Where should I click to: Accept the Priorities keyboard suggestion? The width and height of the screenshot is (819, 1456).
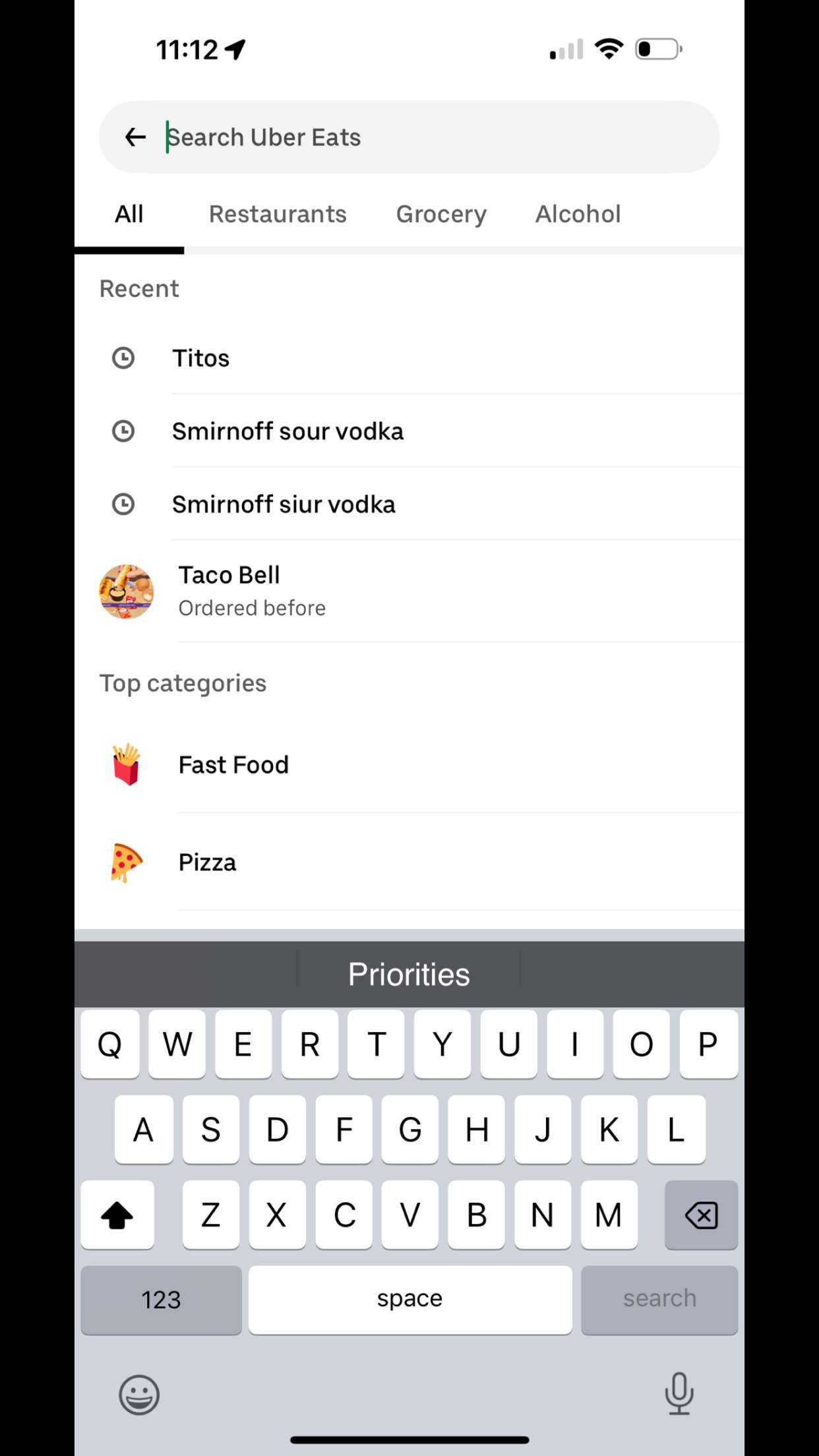tap(409, 975)
